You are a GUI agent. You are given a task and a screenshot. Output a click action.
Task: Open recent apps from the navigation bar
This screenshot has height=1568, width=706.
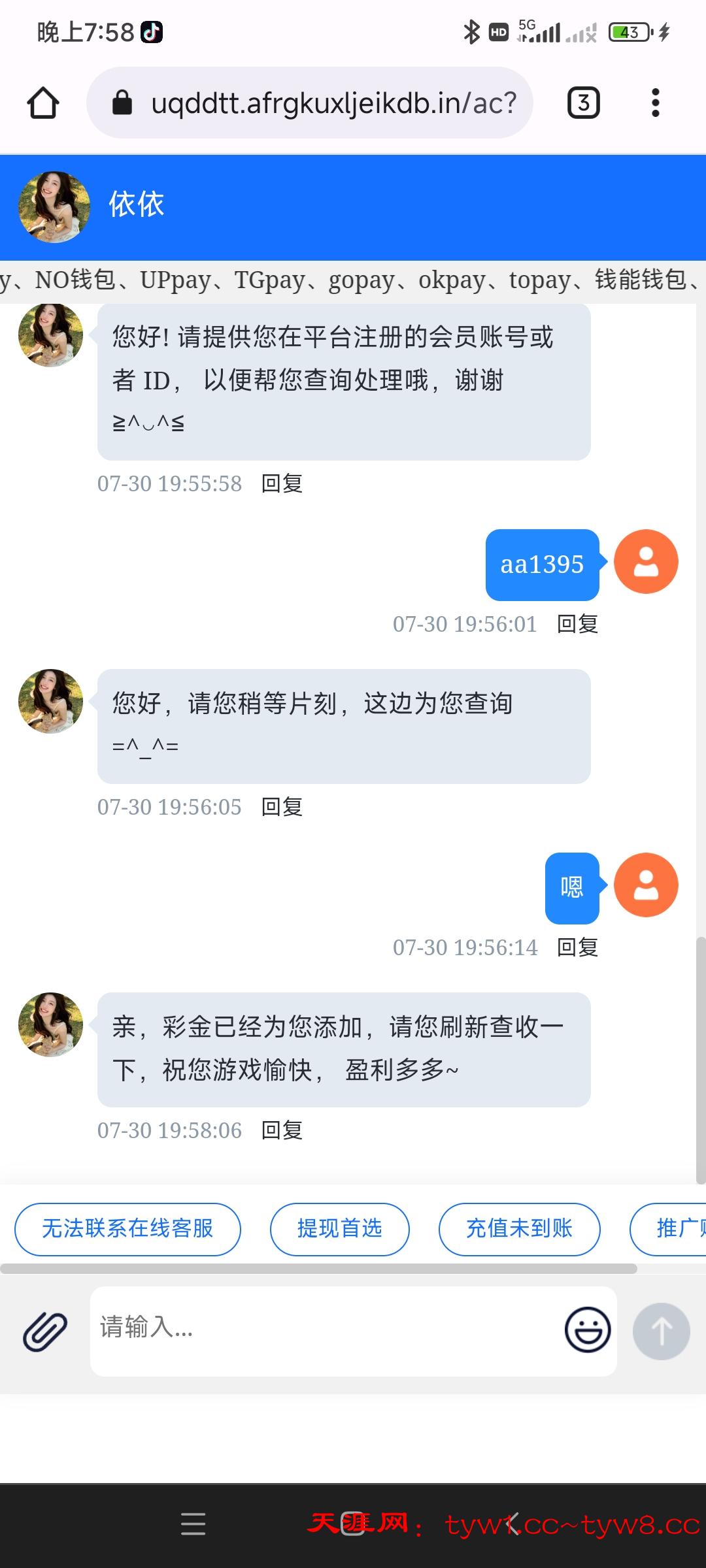coord(193,1524)
